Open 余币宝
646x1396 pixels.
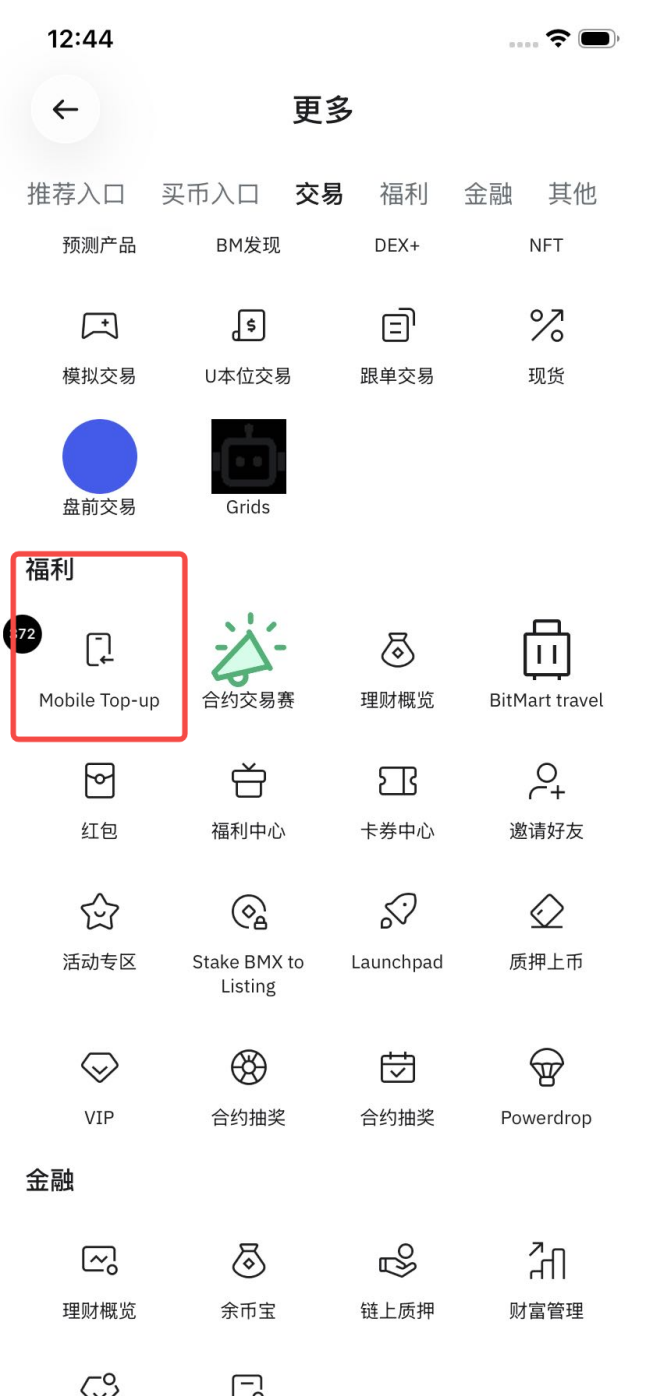click(248, 1276)
